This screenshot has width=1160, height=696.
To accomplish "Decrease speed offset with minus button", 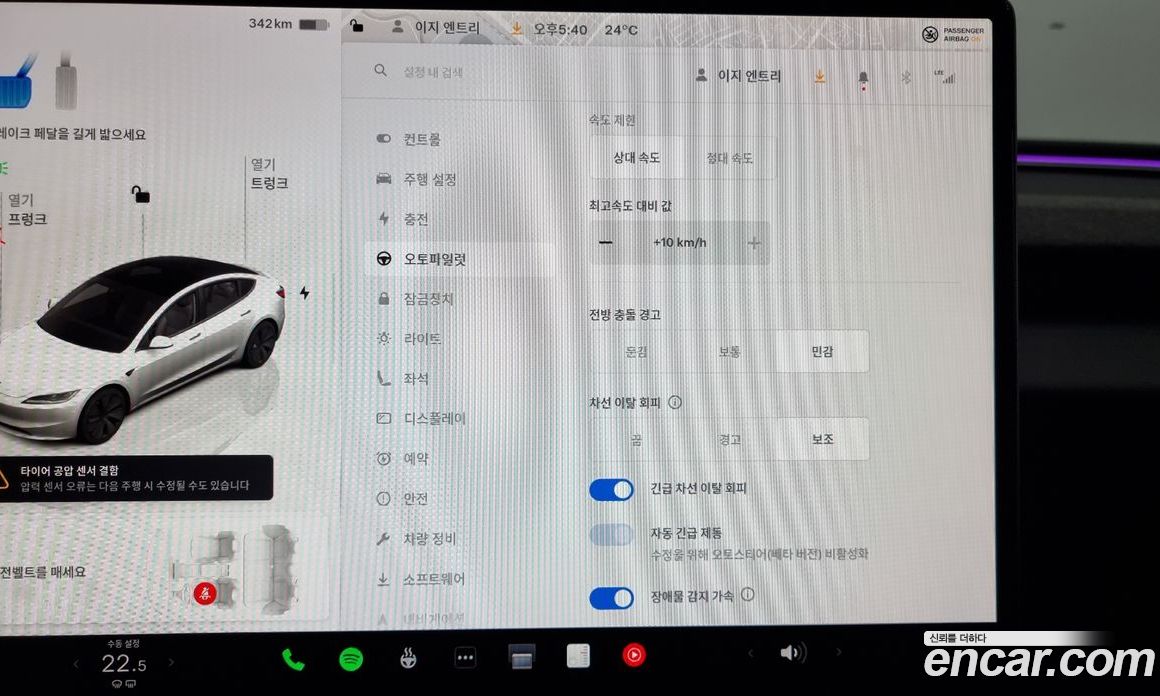I will 606,243.
